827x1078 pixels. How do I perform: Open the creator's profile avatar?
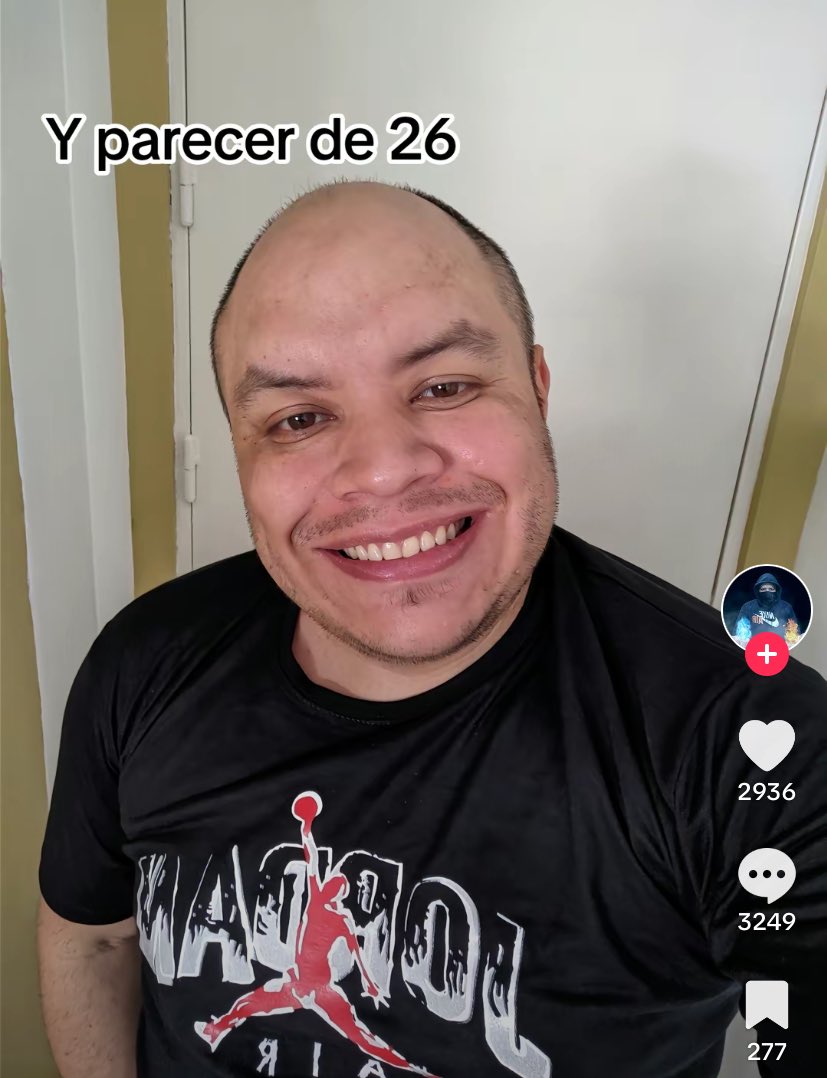(766, 607)
